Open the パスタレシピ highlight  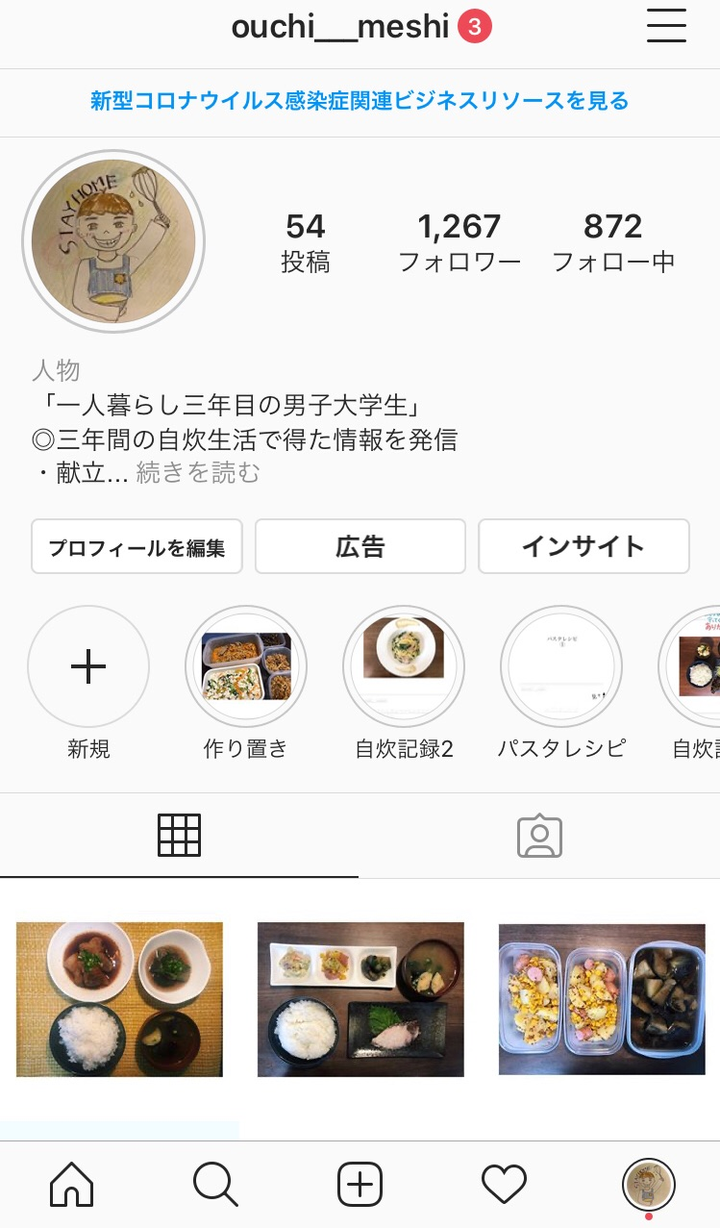click(x=561, y=666)
